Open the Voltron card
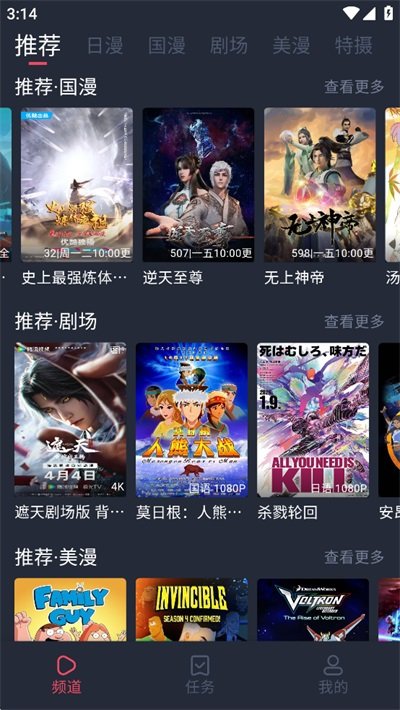The image size is (400, 710). (x=313, y=609)
